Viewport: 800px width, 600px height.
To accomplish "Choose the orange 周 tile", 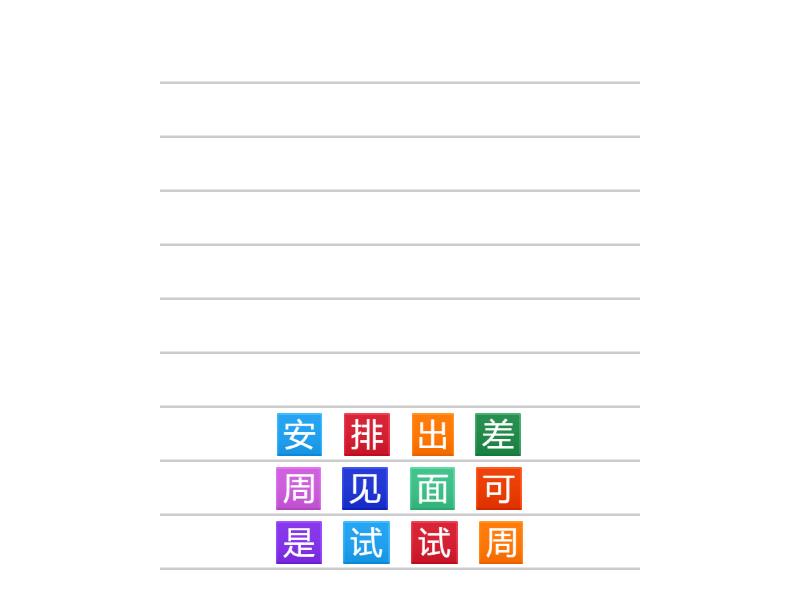I will 500,543.
